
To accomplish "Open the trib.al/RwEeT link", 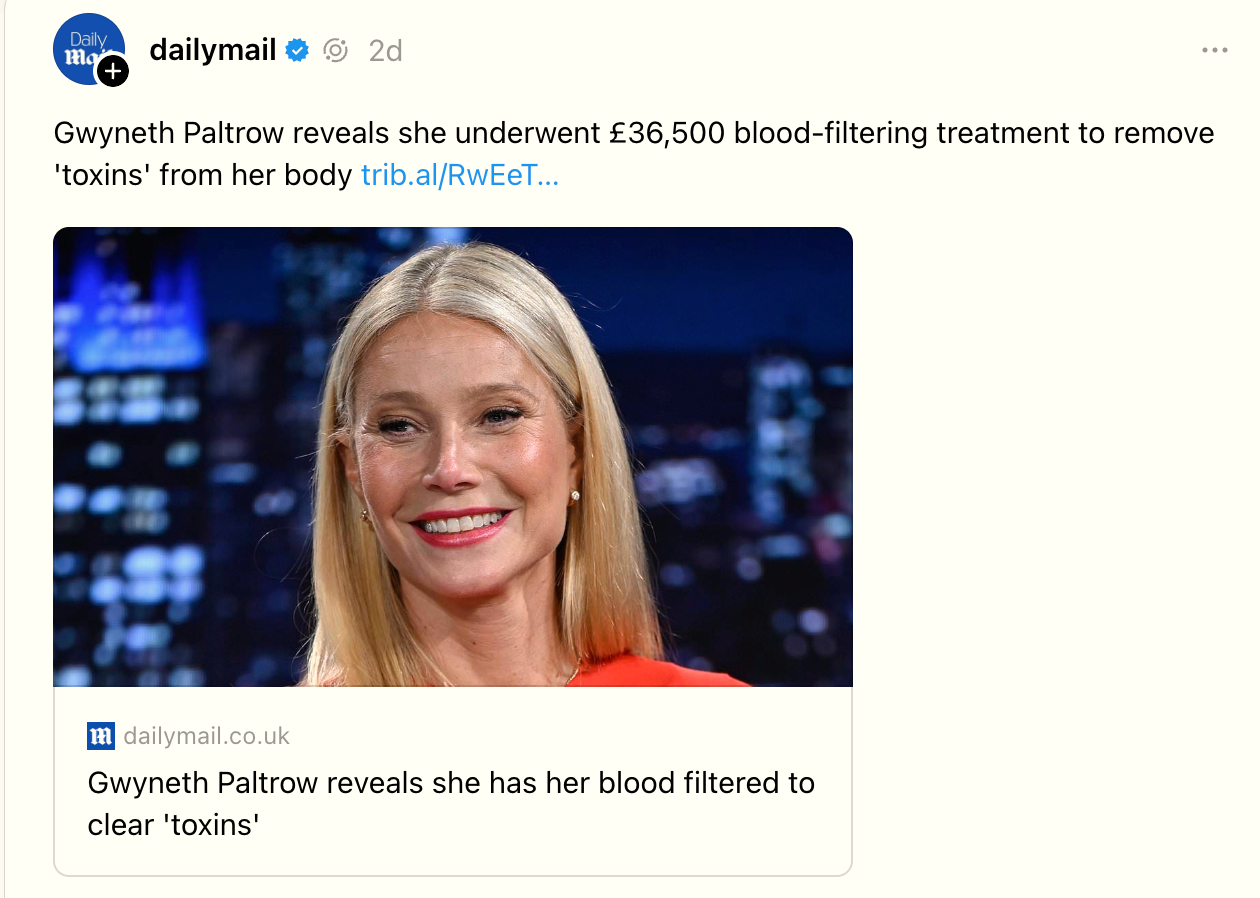I will pos(459,176).
